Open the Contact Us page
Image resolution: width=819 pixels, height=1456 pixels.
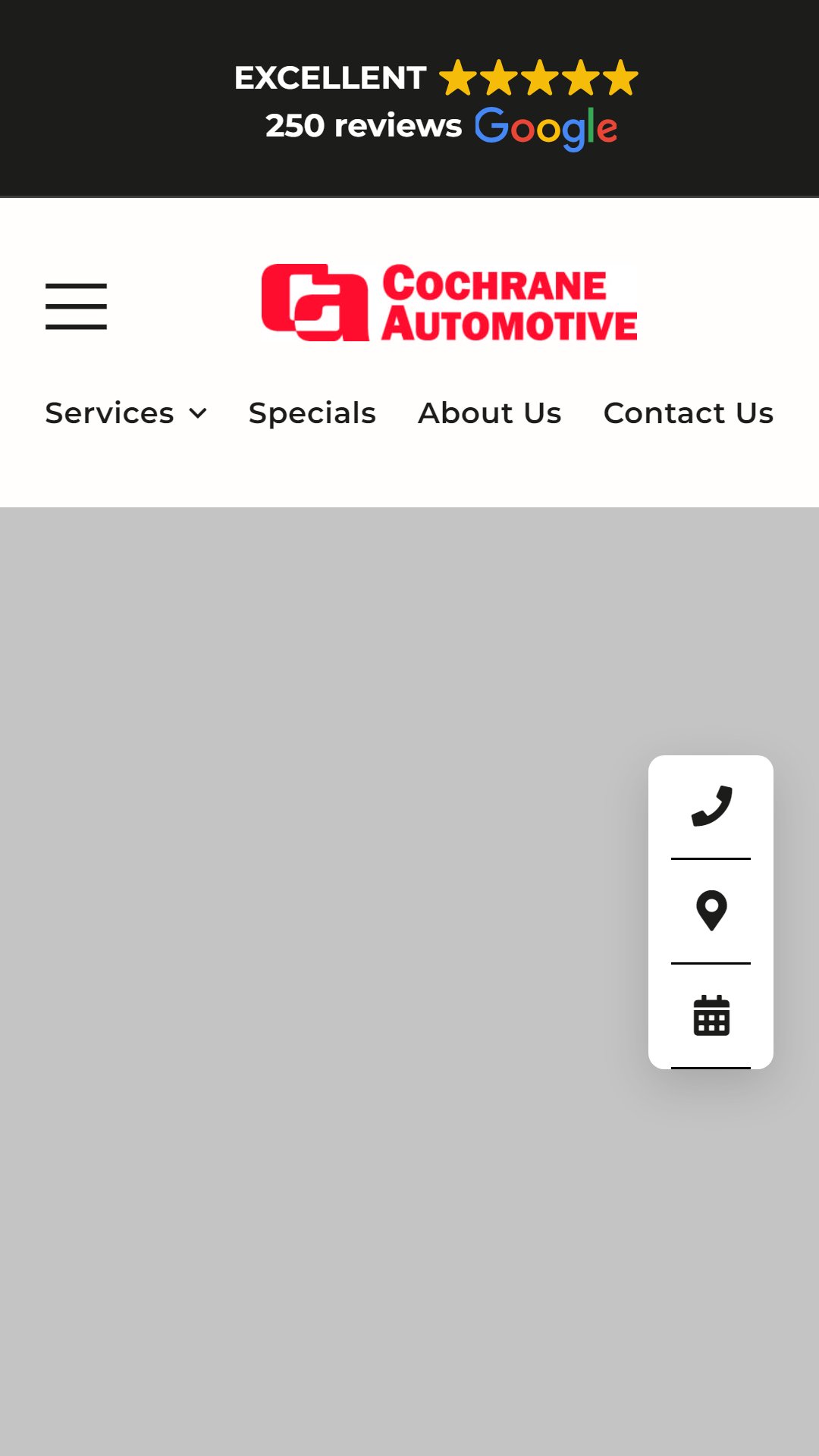[689, 413]
